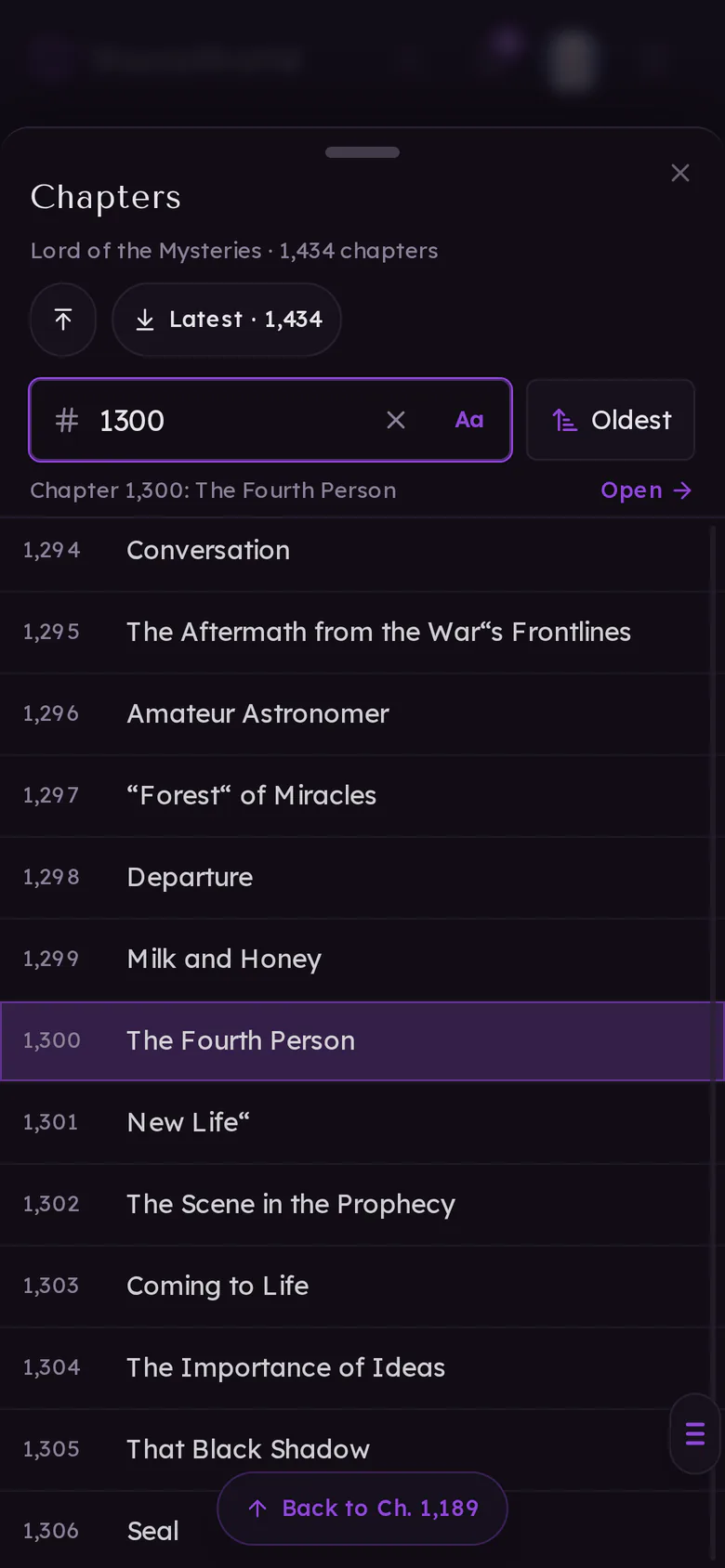Select highlighted chapter The Fourth Person
The width and height of the screenshot is (725, 1568).
[362, 1040]
